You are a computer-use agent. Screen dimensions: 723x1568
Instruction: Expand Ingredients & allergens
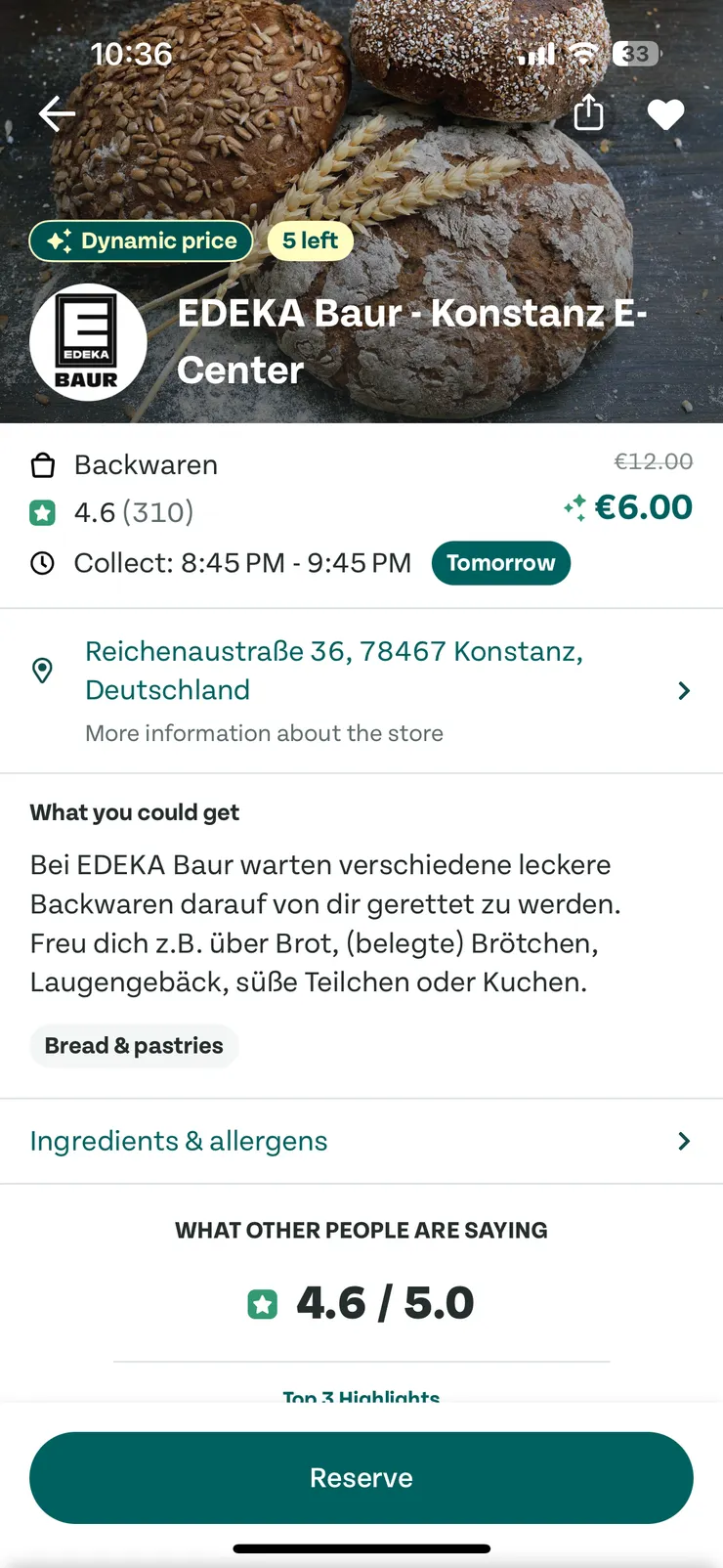[361, 1141]
